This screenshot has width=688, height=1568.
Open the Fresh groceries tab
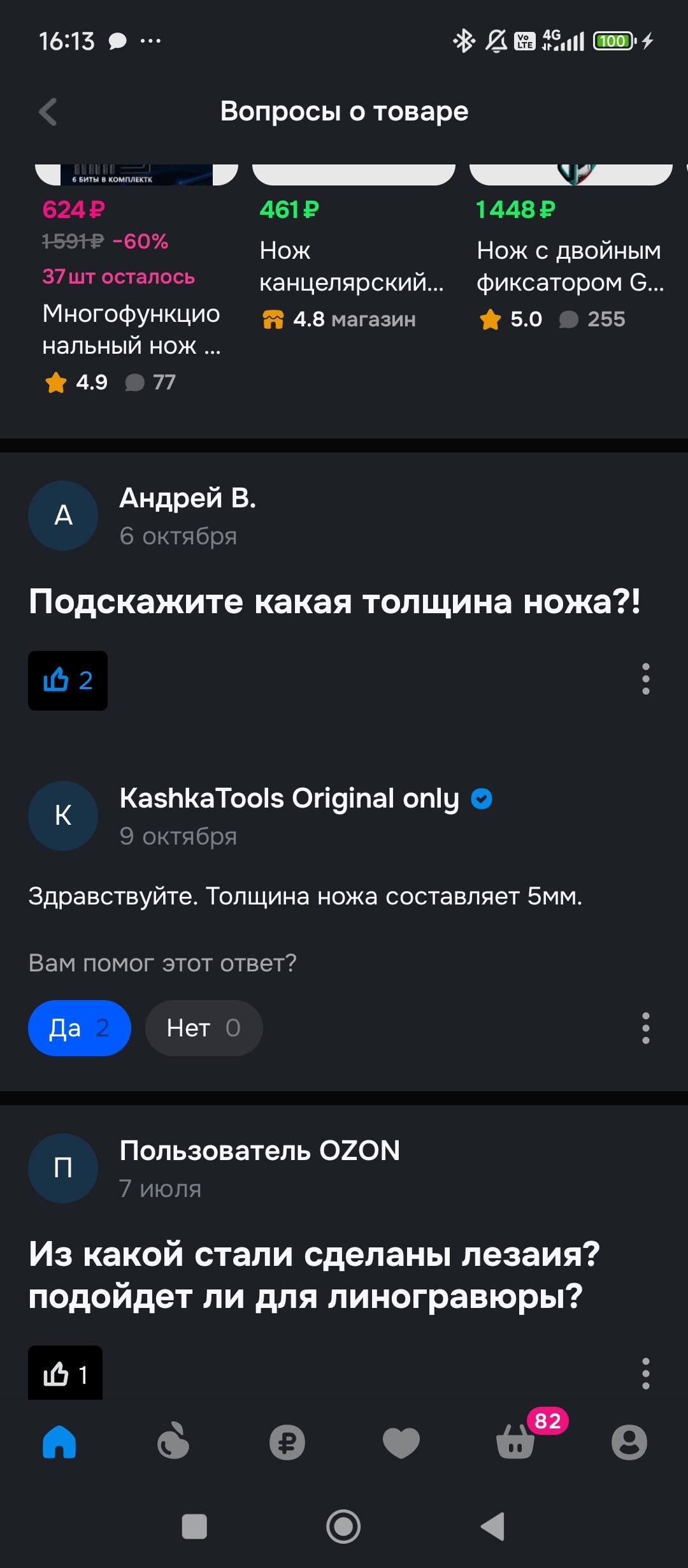[173, 1442]
